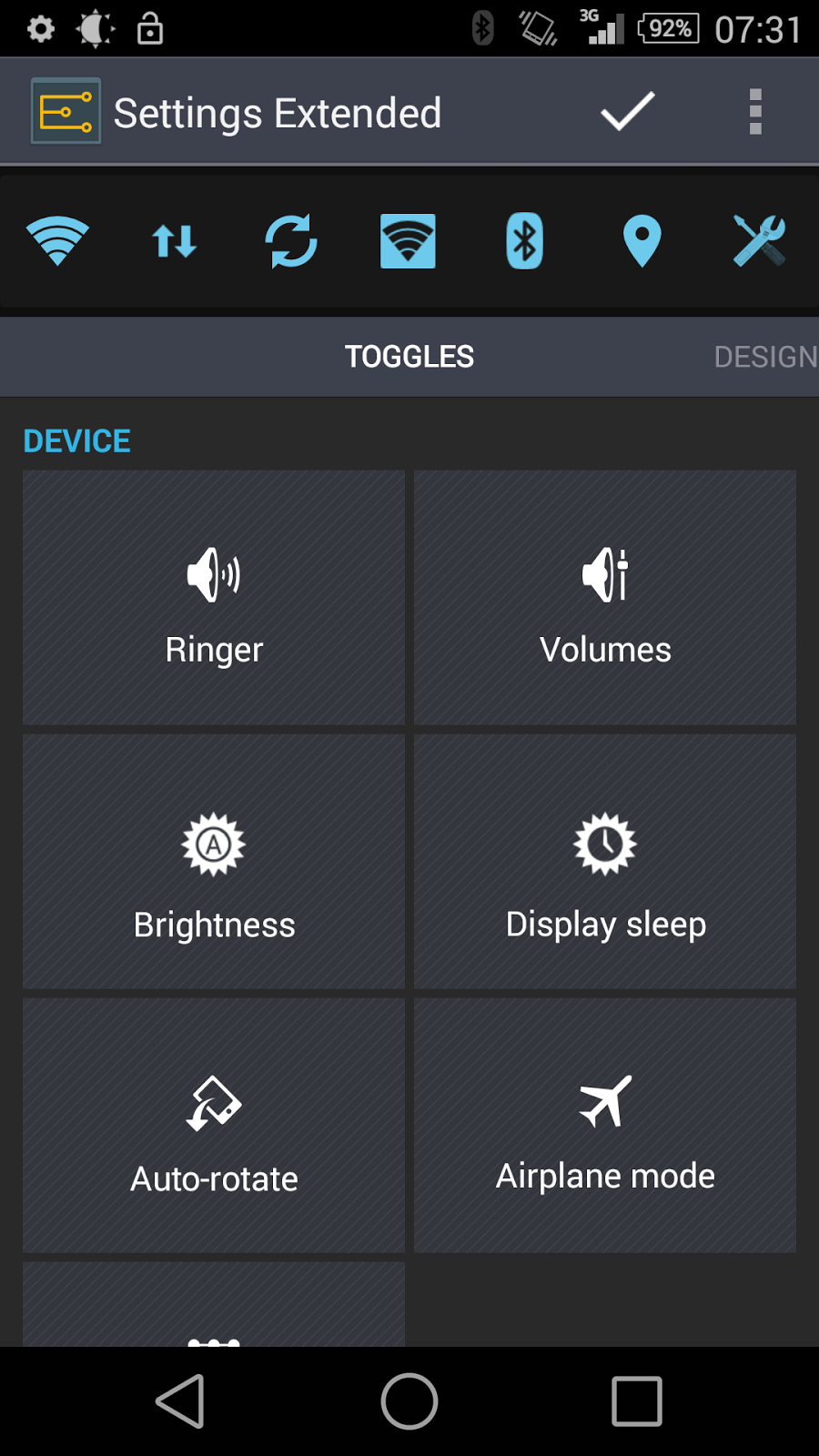Switch to the Design tab
Image resolution: width=819 pixels, height=1456 pixels.
764,357
